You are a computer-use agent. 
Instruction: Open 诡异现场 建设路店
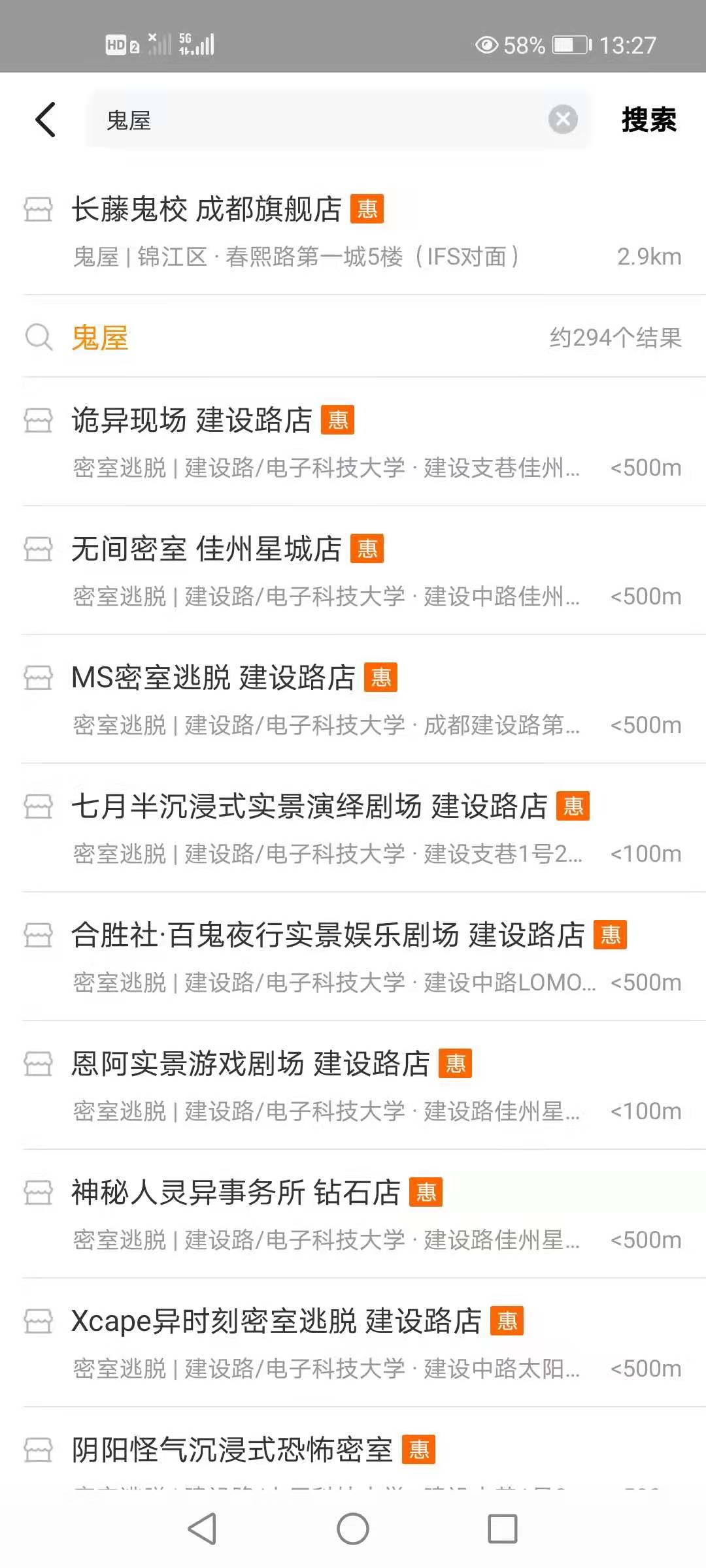click(x=353, y=442)
